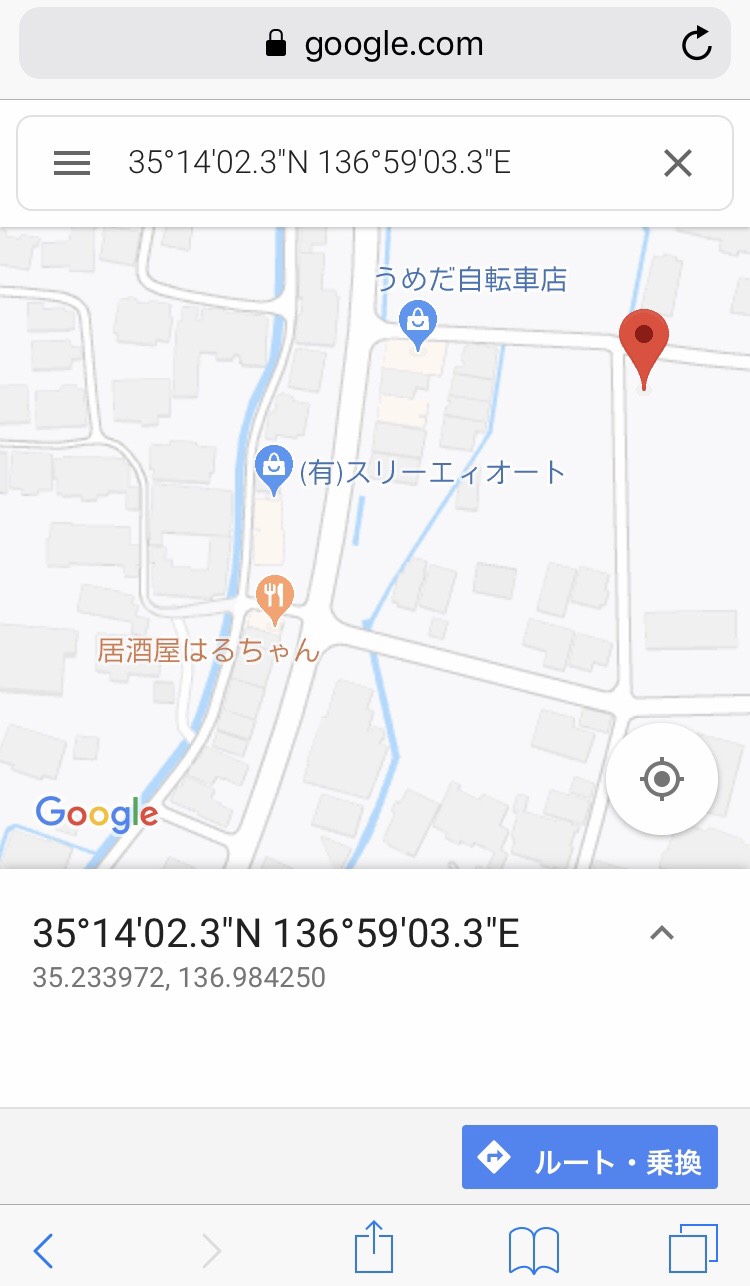This screenshot has width=750, height=1286.
Task: Open the 居酒屋はるちゃん restaurant marker
Action: [x=274, y=599]
